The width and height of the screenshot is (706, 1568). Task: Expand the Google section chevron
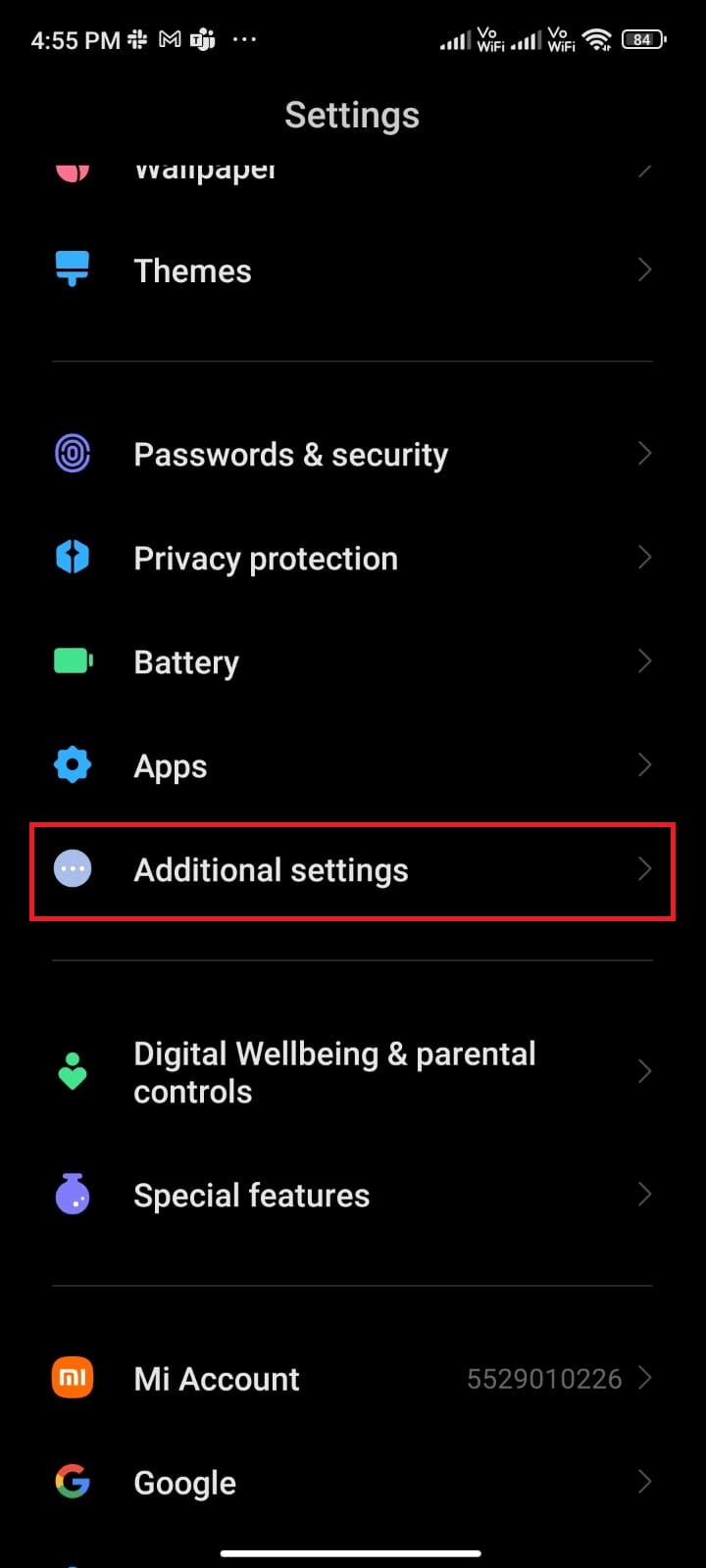coord(644,1481)
